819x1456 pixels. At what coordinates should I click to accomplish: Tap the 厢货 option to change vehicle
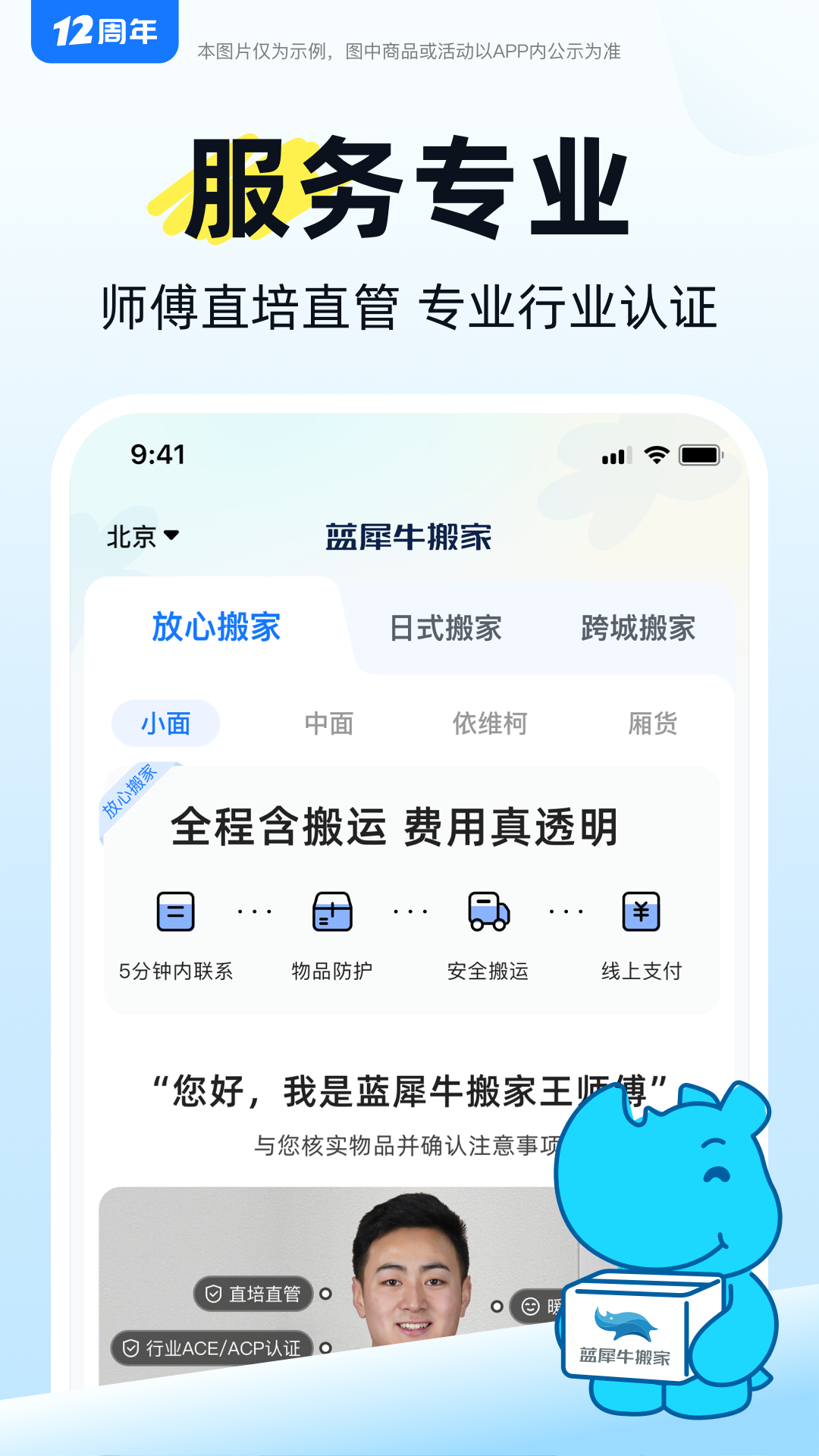pyautogui.click(x=654, y=723)
